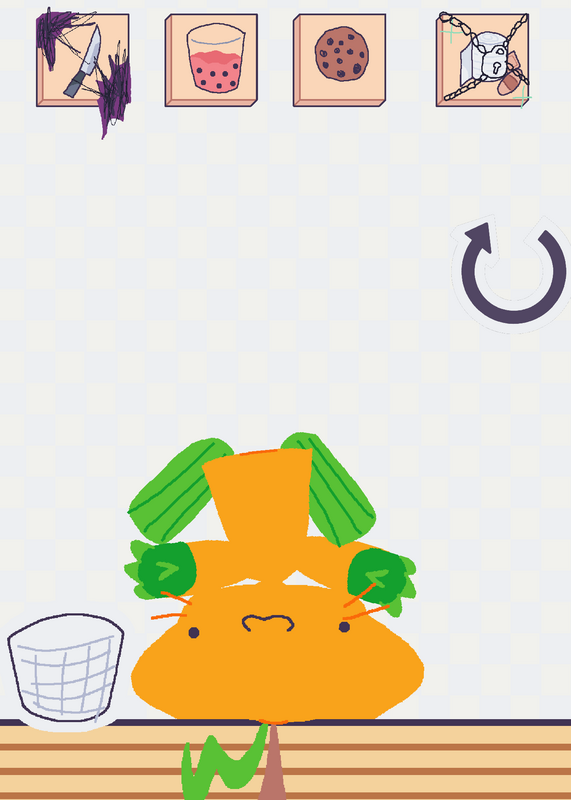The image size is (571, 800).
Task: Pick the bubble tea drink tile
Action: tap(211, 60)
